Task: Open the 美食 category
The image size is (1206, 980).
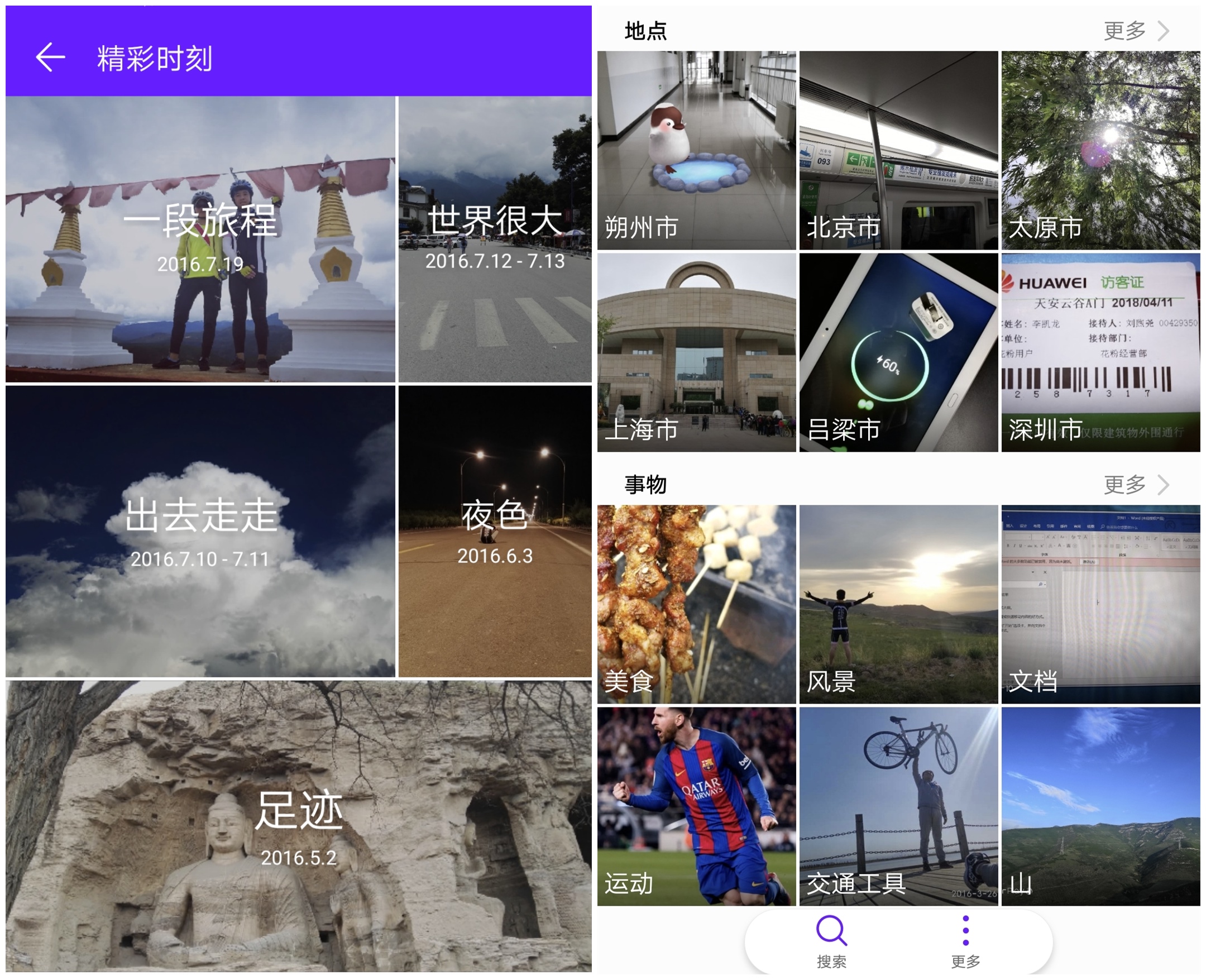Action: click(x=696, y=604)
